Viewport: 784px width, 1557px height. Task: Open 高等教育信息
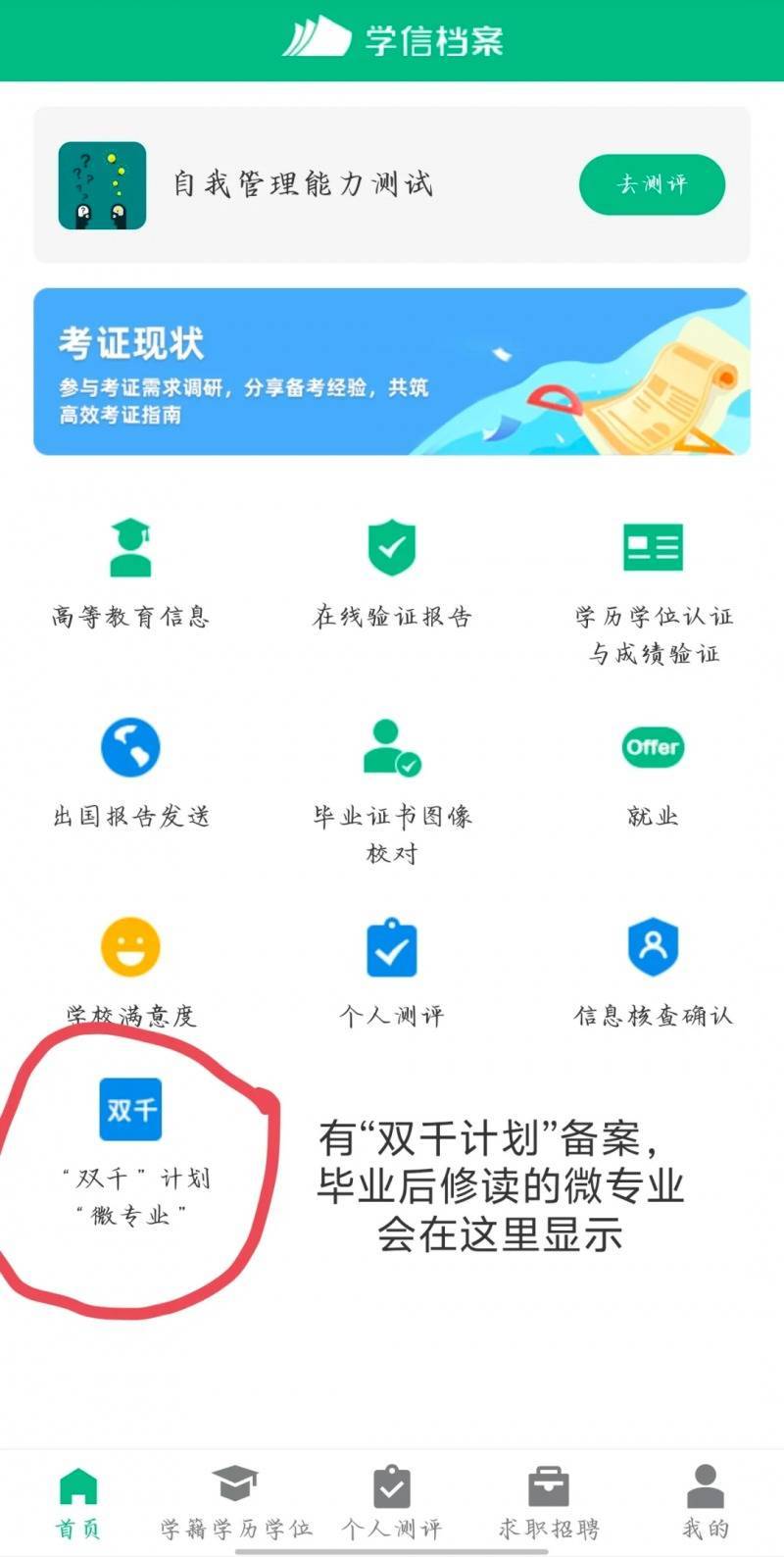point(130,574)
